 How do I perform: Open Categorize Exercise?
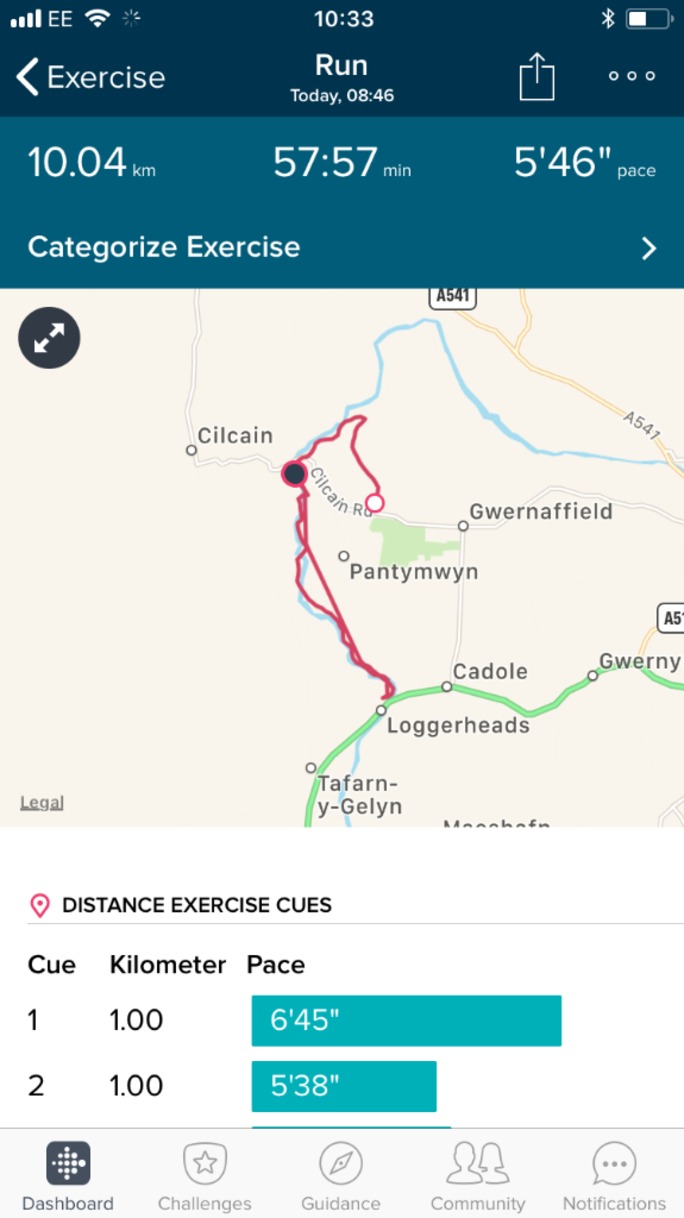click(x=342, y=247)
